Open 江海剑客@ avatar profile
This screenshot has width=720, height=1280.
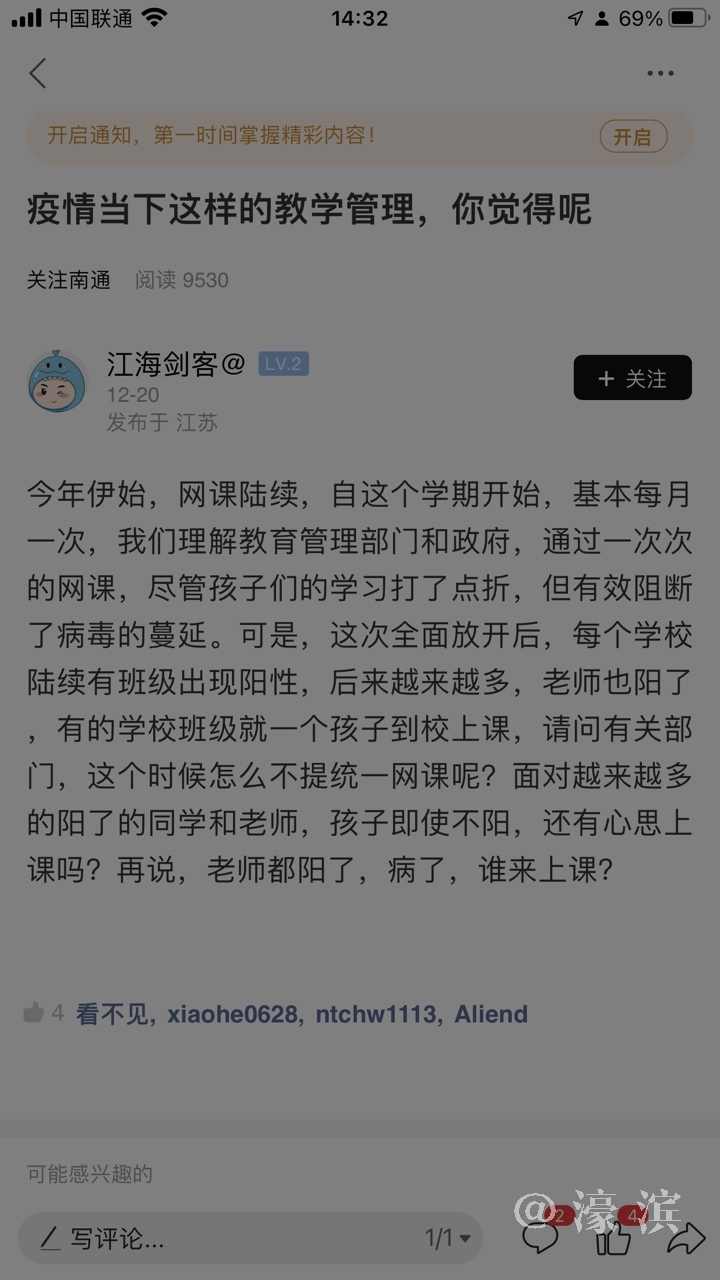pyautogui.click(x=57, y=382)
